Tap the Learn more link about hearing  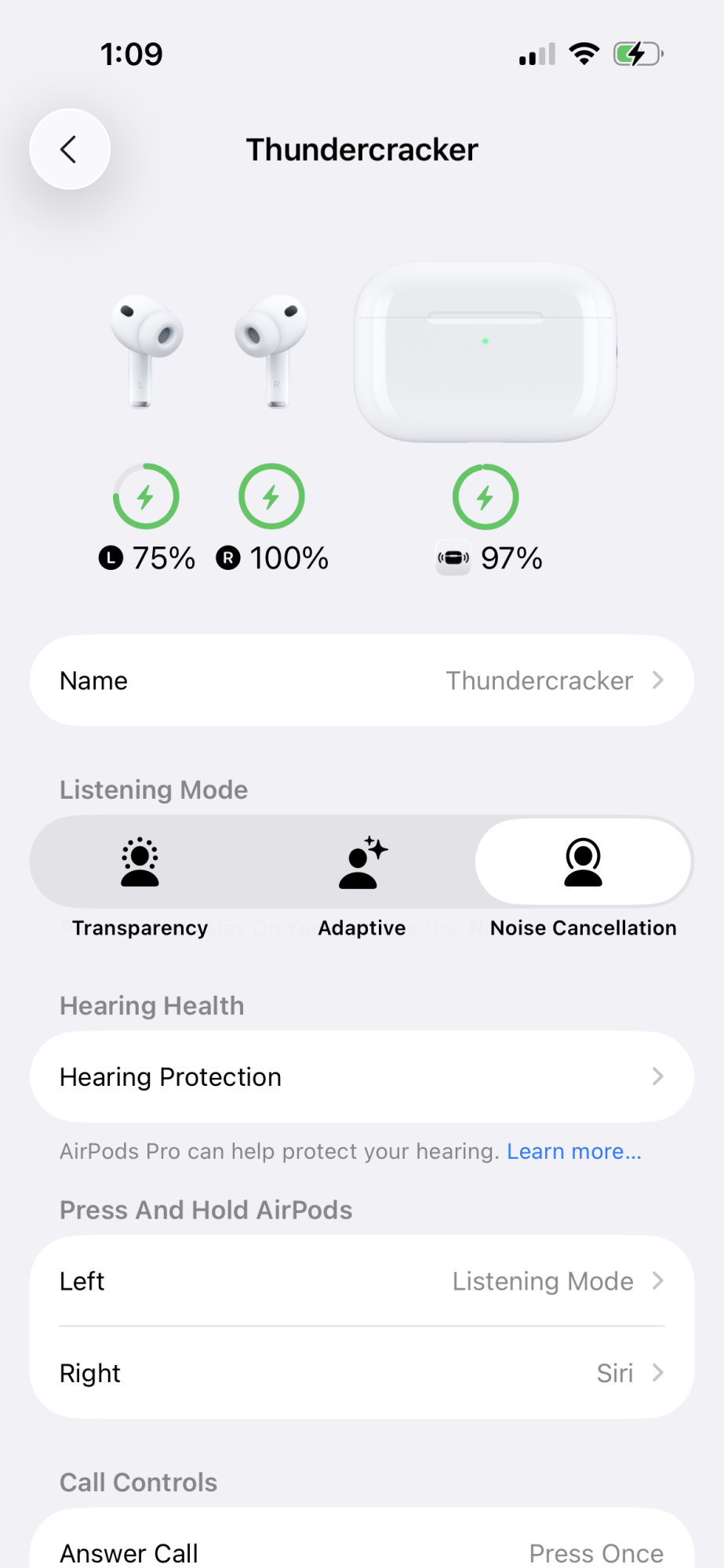pos(573,1151)
